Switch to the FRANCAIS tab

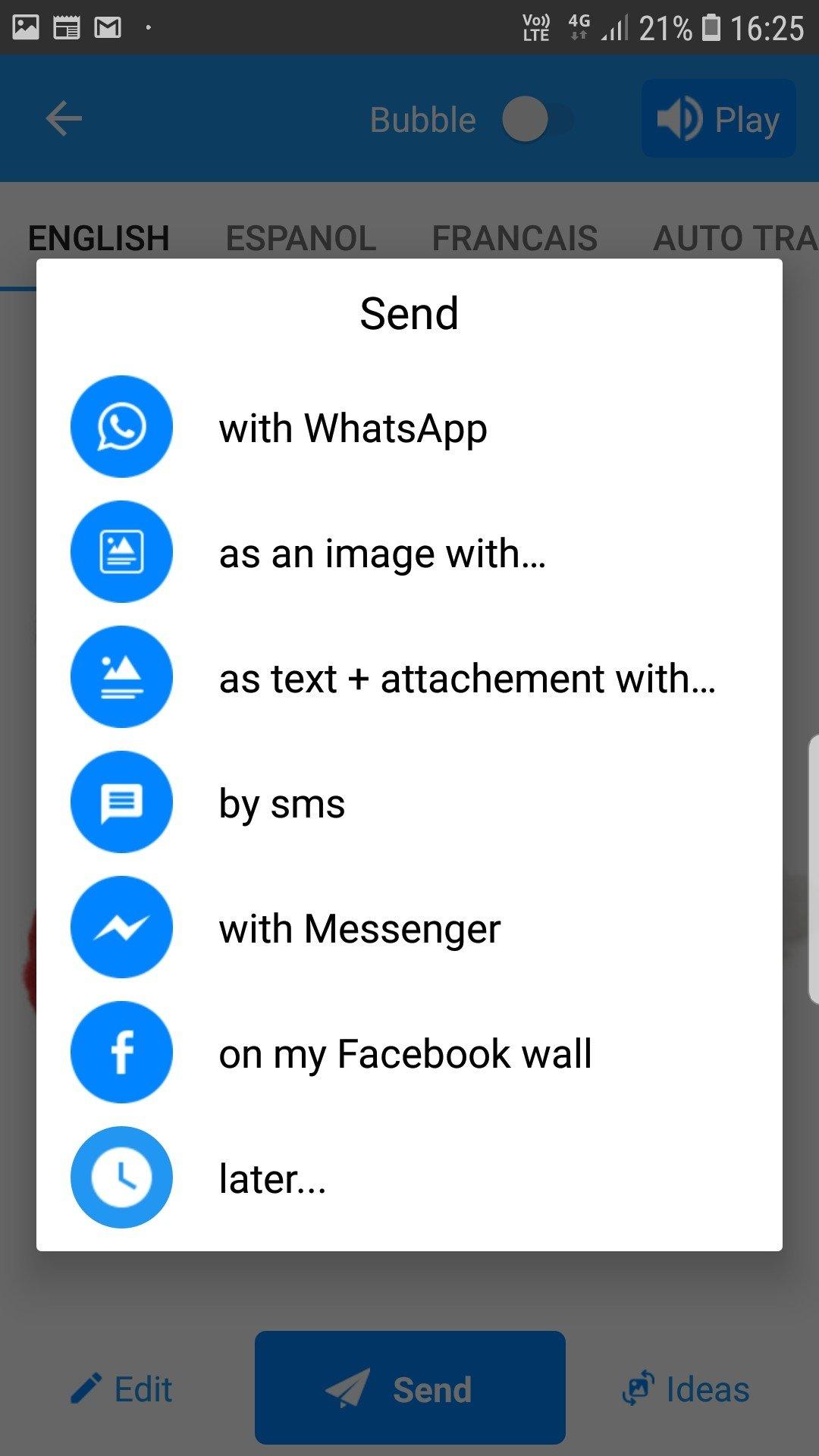514,237
